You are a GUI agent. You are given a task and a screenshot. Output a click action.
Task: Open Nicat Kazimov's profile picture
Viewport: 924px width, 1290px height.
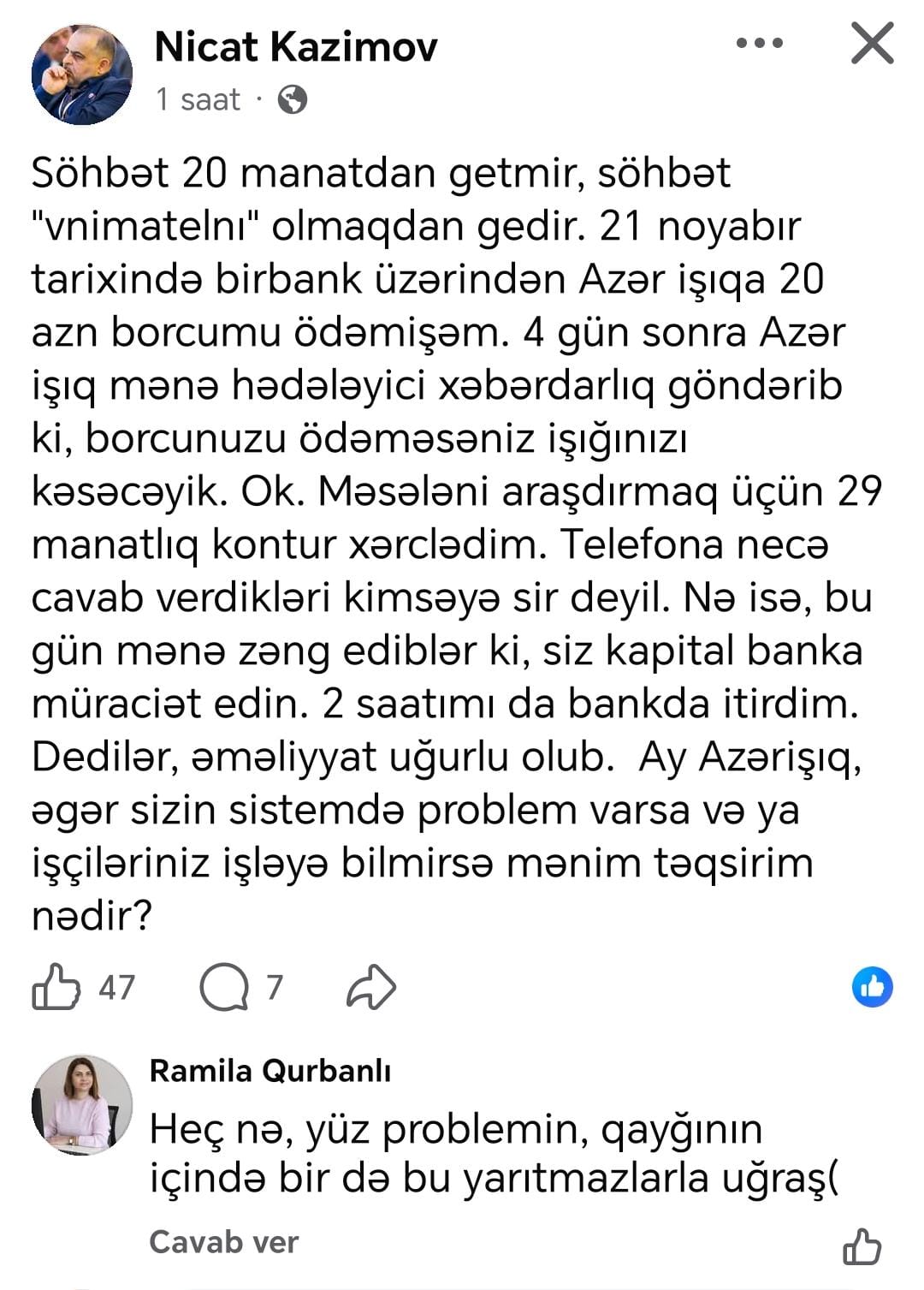pyautogui.click(x=82, y=74)
